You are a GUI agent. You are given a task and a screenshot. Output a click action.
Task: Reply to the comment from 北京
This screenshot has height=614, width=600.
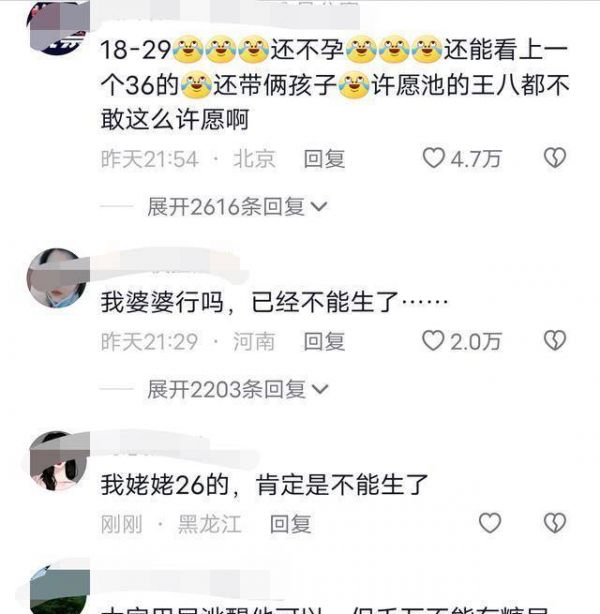coord(324,158)
